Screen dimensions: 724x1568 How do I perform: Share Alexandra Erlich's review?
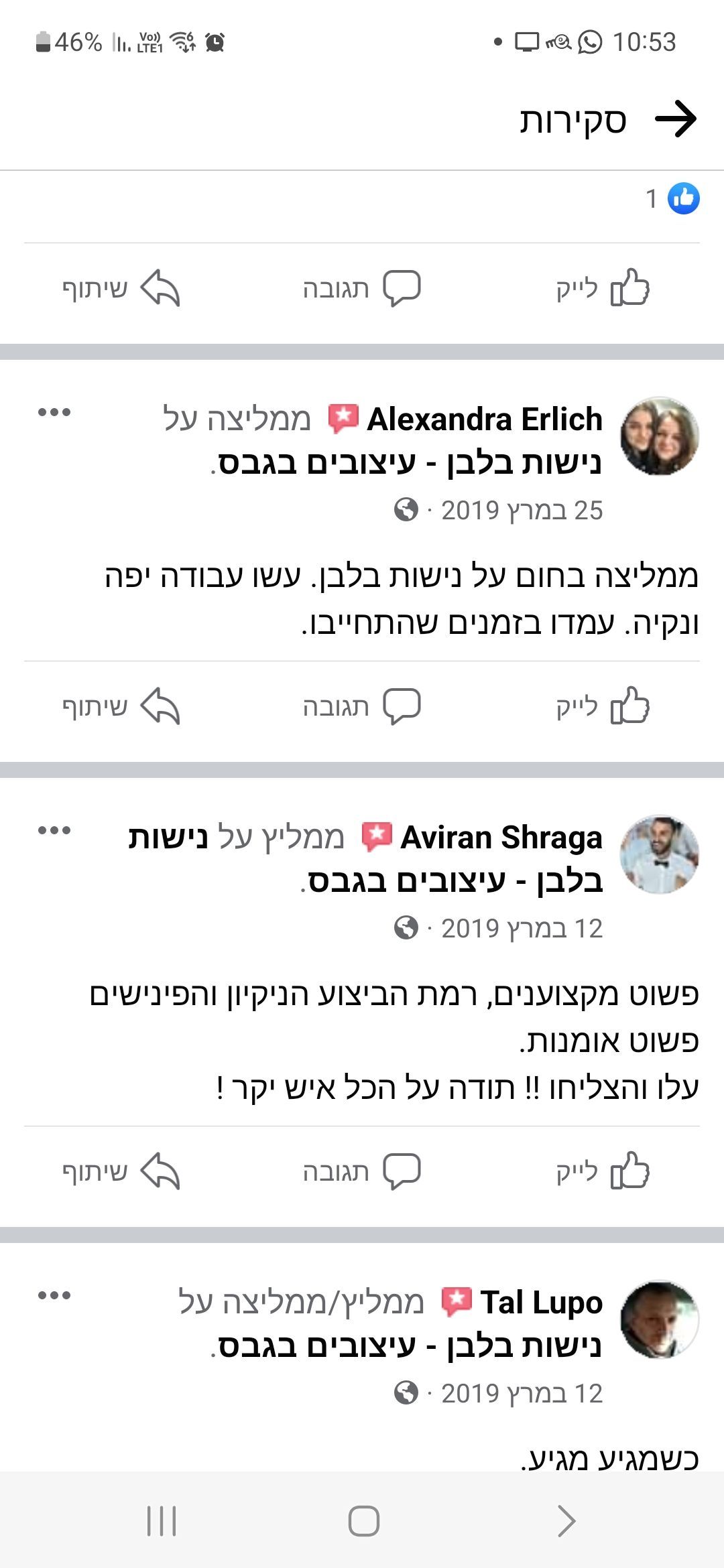[121, 706]
